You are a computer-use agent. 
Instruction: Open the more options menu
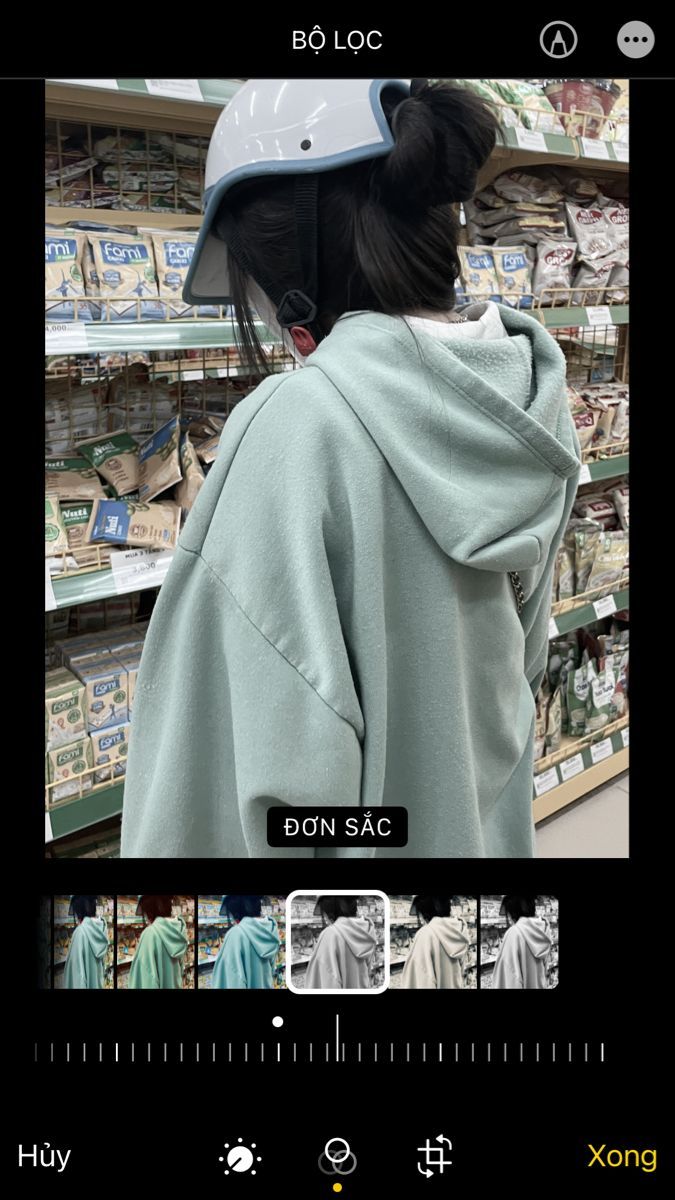(x=636, y=40)
